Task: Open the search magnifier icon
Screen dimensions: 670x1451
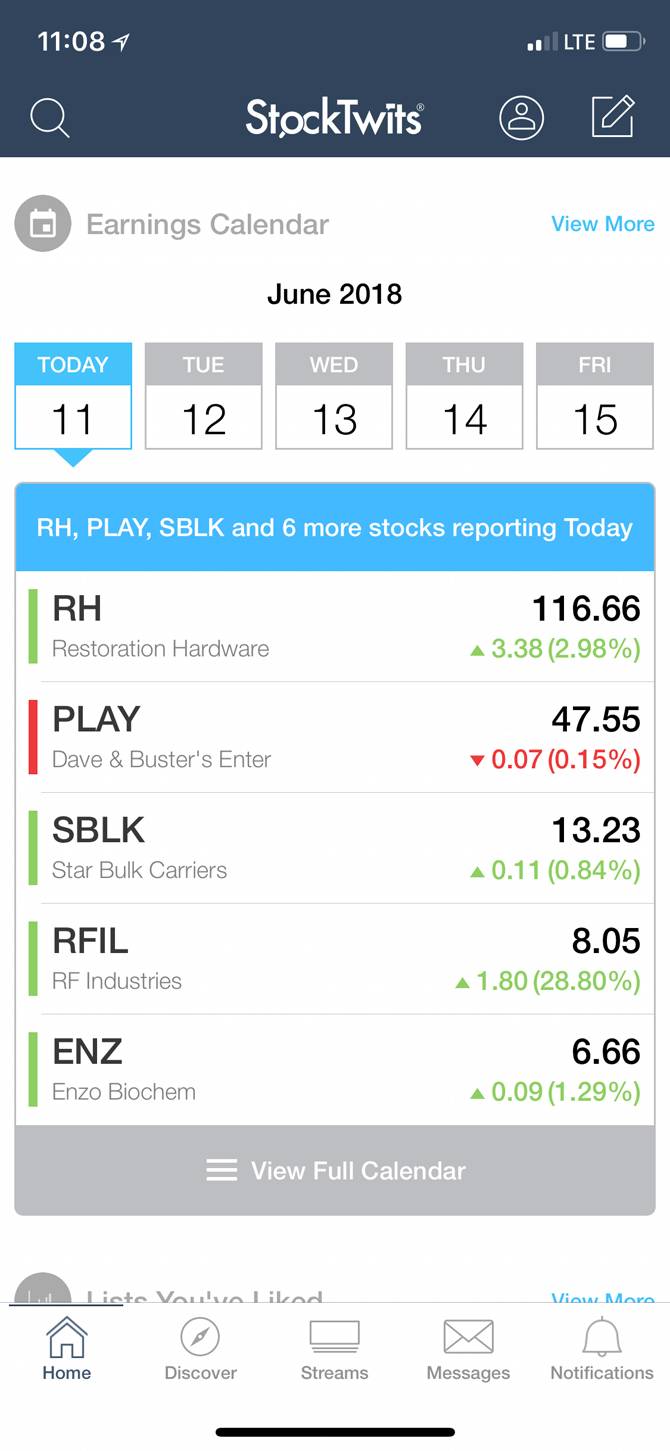Action: pyautogui.click(x=49, y=118)
